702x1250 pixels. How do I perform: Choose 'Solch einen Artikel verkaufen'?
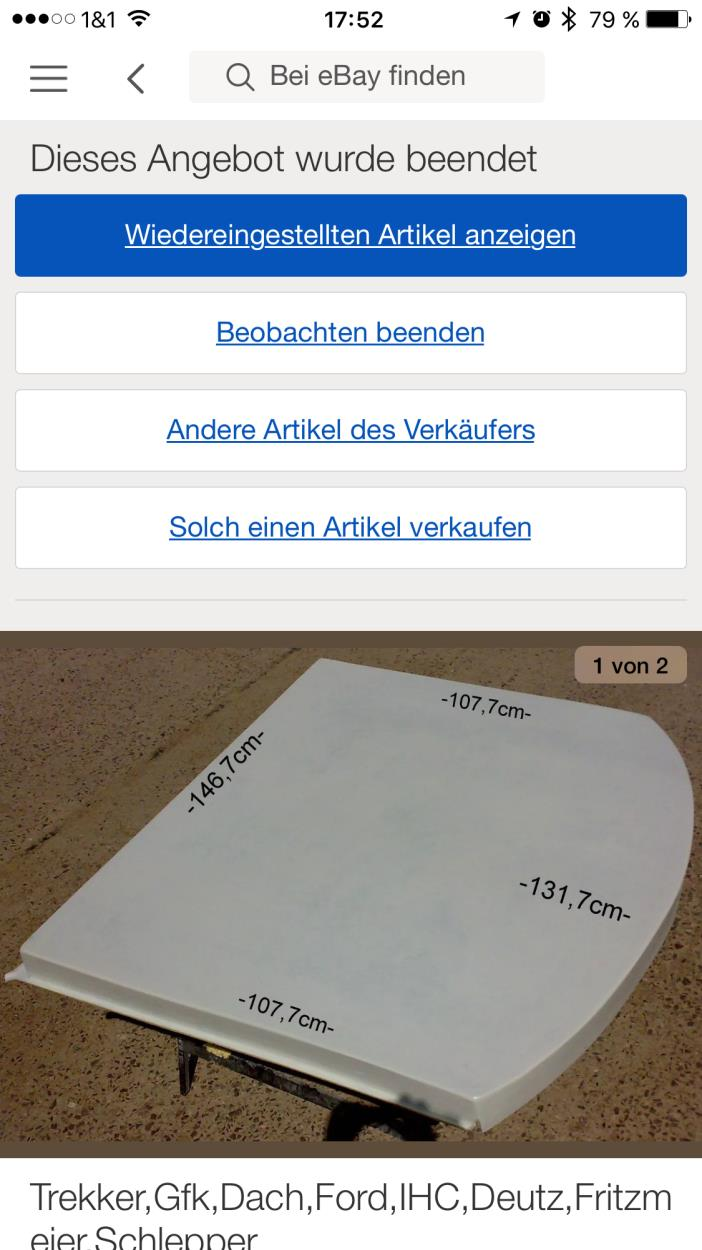[350, 527]
